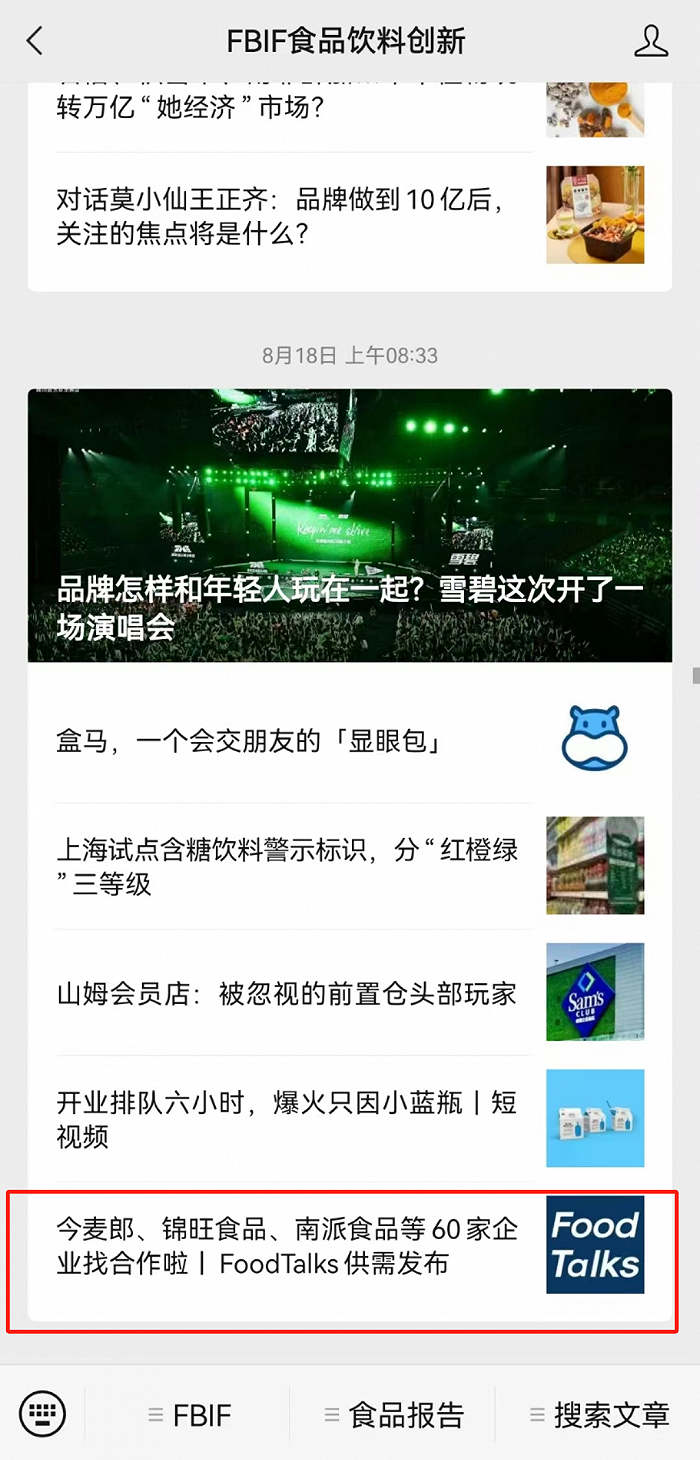
Task: Open the 食品报告 menu
Action: pyautogui.click(x=395, y=1415)
